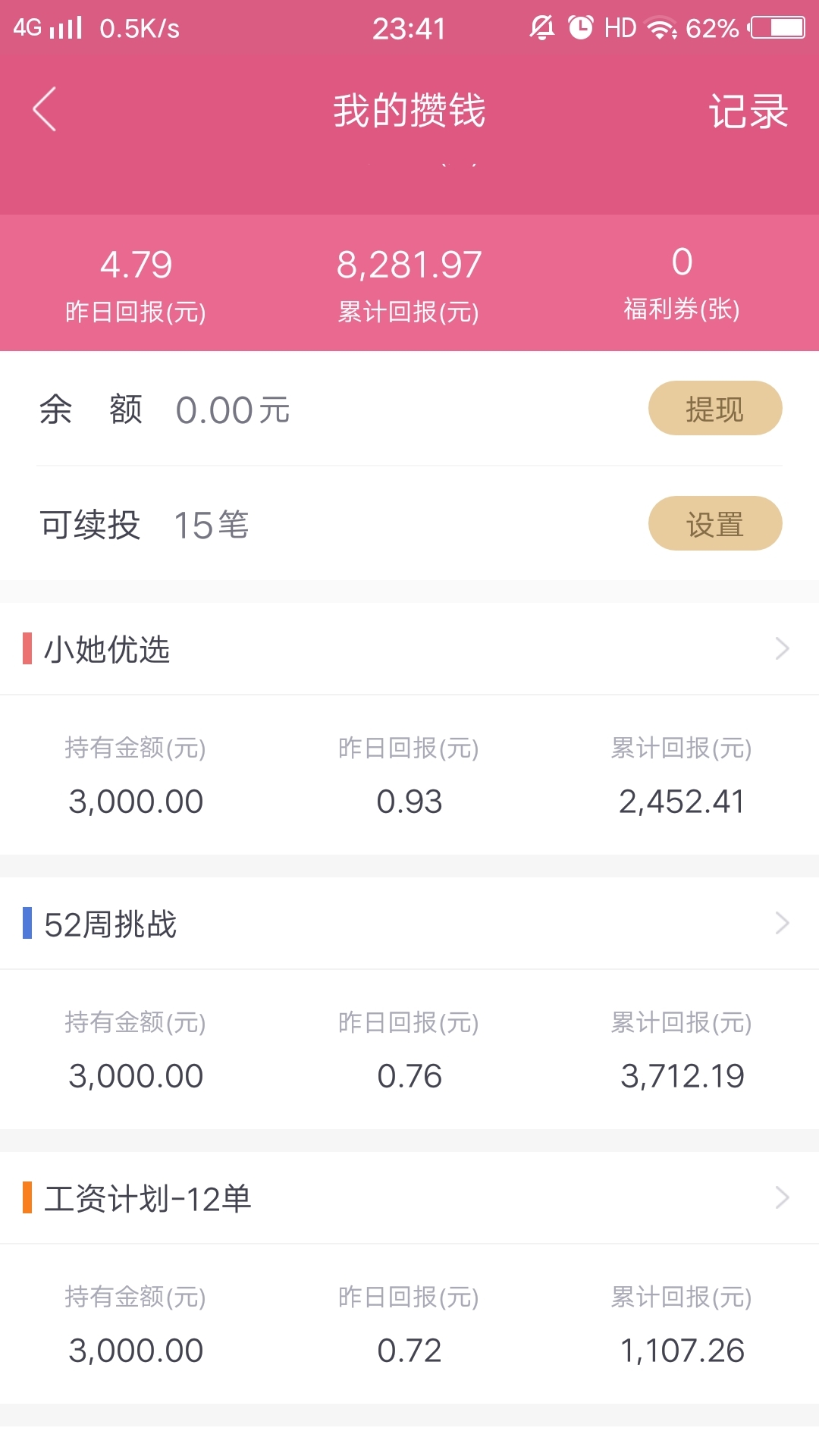
Task: Go back using the top-left arrow
Action: pyautogui.click(x=45, y=109)
